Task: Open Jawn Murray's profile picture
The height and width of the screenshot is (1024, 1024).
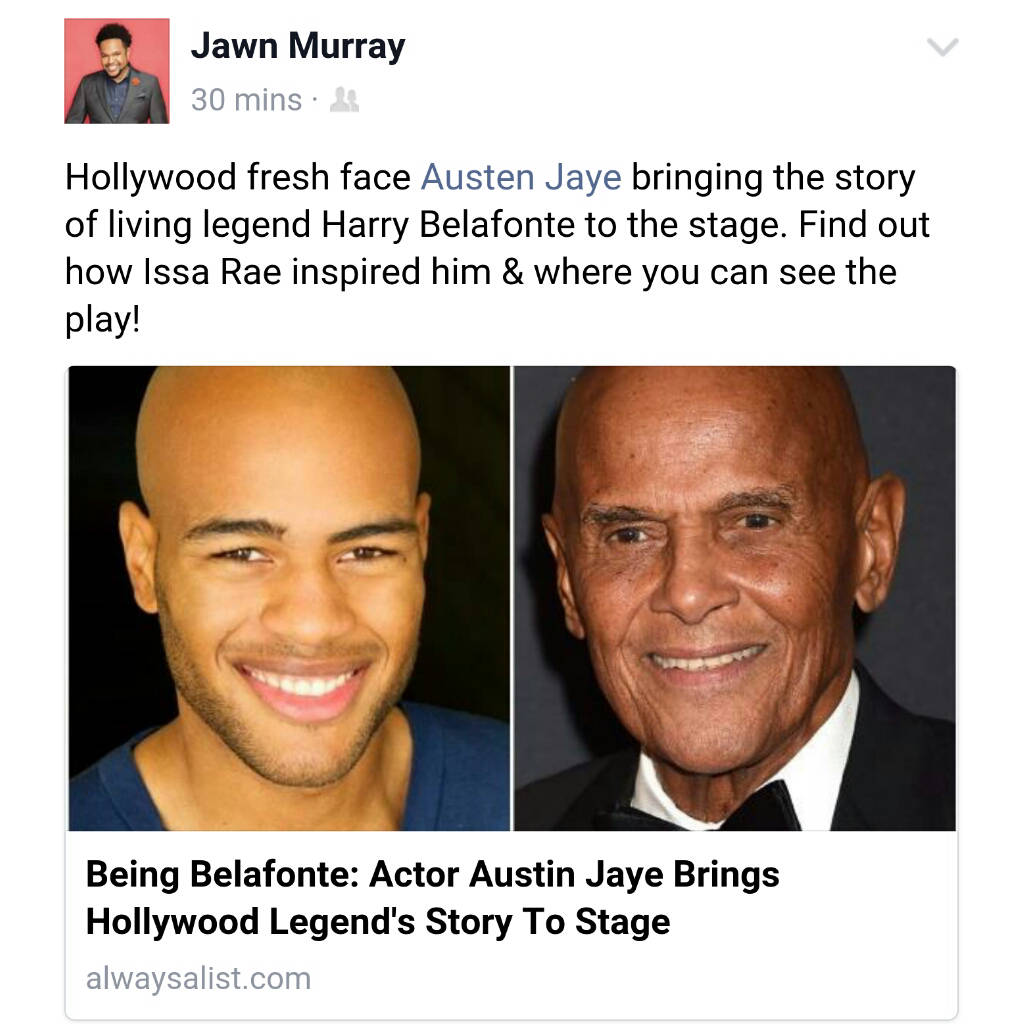Action: click(x=116, y=71)
